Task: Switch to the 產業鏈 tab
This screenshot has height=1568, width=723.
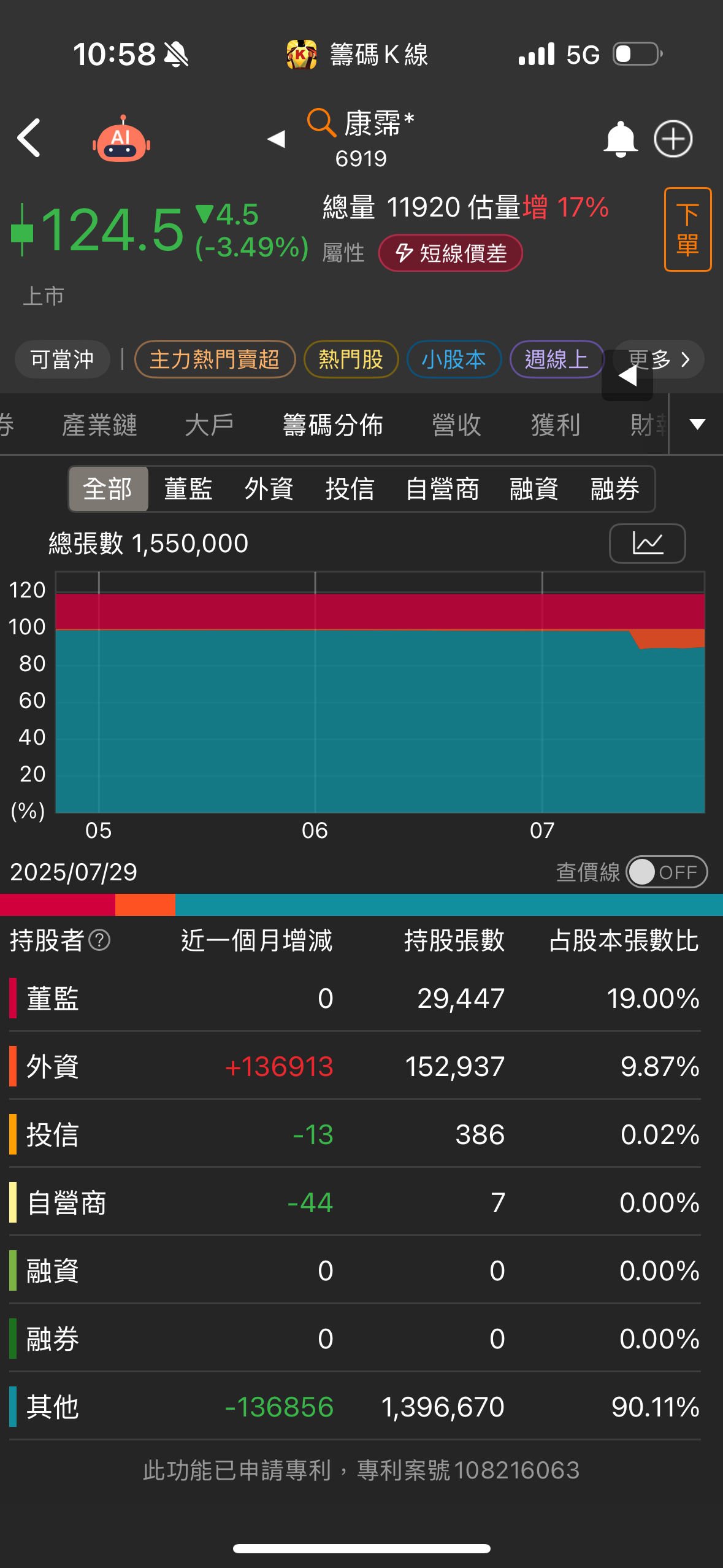Action: point(99,425)
